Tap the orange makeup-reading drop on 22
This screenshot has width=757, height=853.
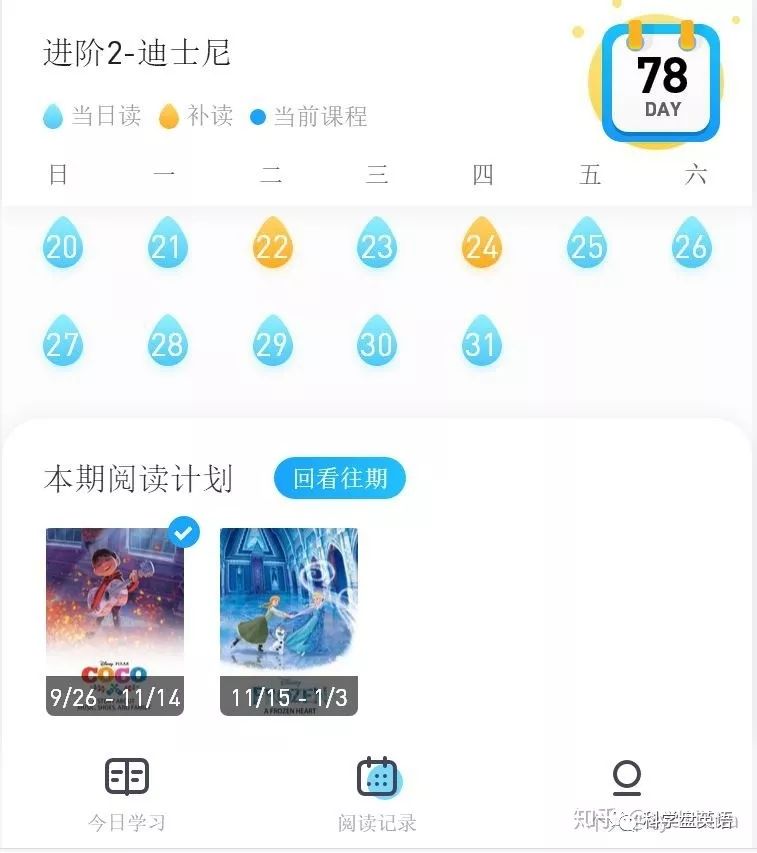272,246
